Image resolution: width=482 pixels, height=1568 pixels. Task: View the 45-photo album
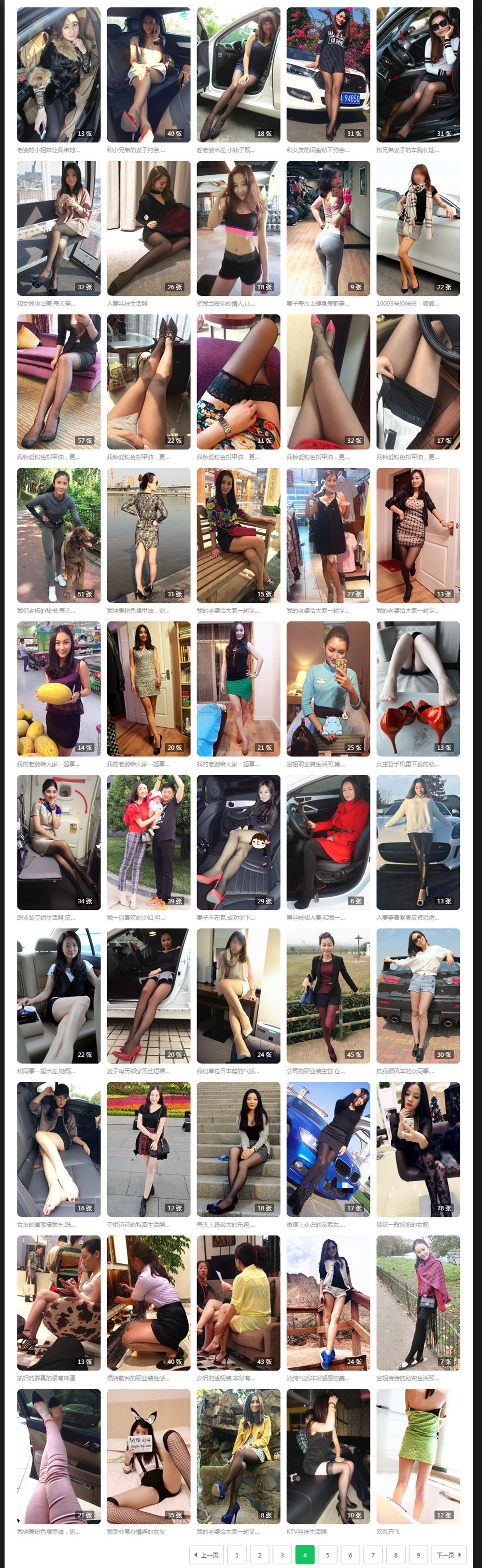click(x=328, y=995)
